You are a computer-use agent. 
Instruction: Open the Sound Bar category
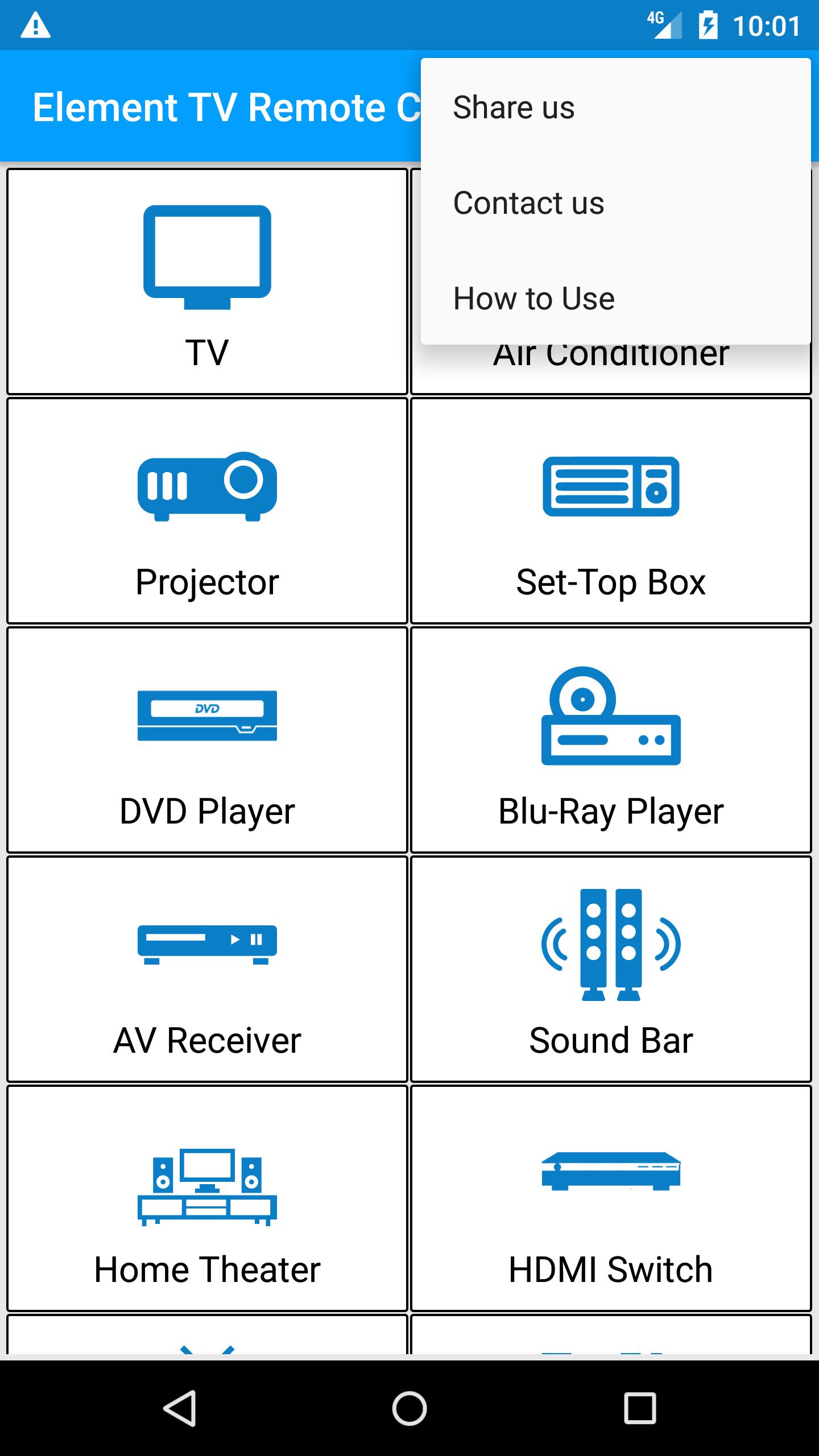[611, 969]
